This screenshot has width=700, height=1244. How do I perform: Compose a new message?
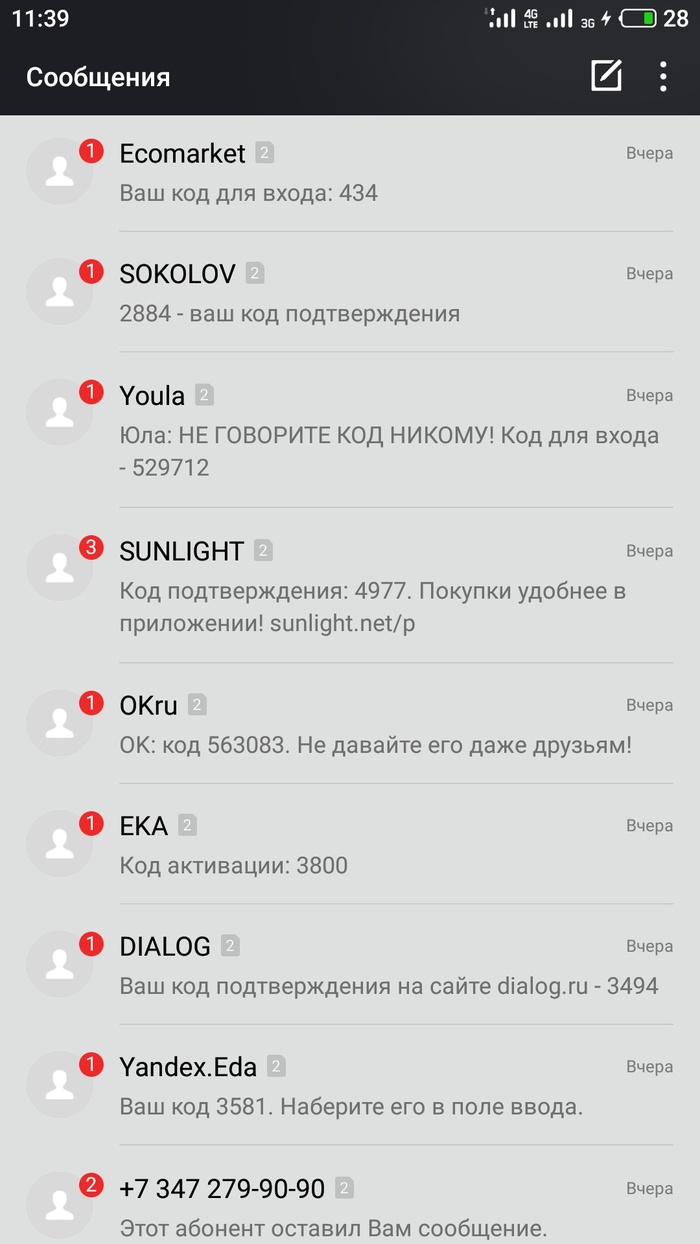606,76
